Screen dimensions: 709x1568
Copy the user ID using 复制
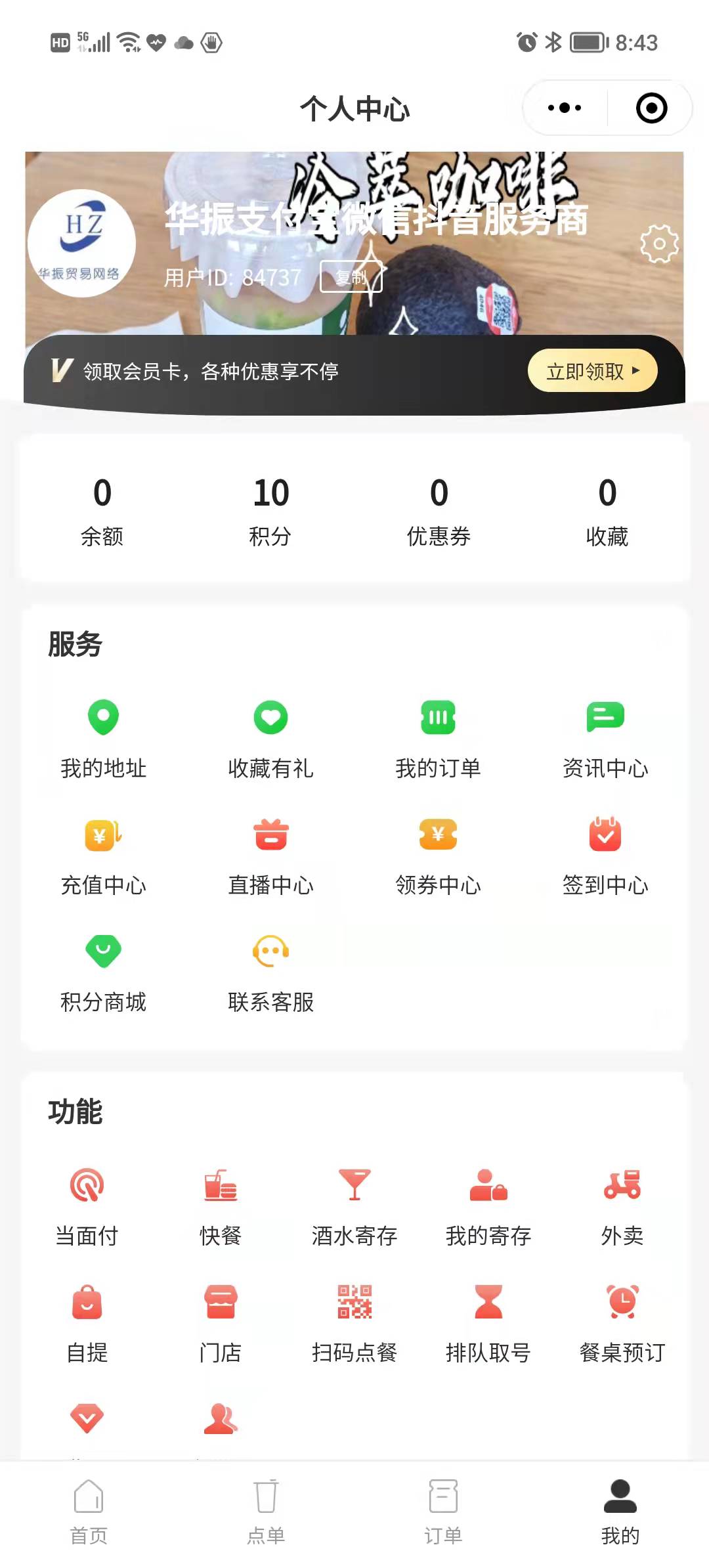pyautogui.click(x=351, y=278)
